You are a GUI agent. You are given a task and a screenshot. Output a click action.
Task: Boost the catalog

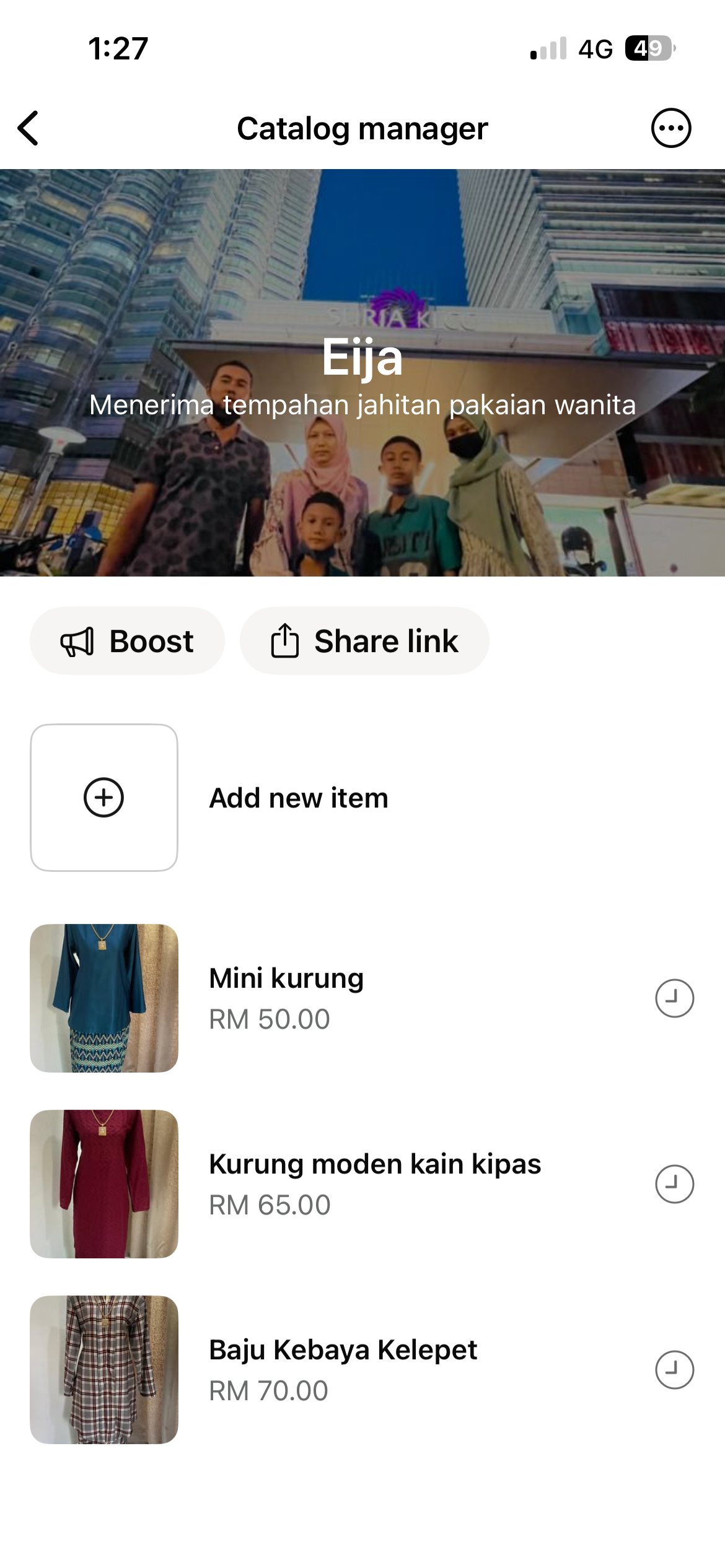[x=127, y=640]
